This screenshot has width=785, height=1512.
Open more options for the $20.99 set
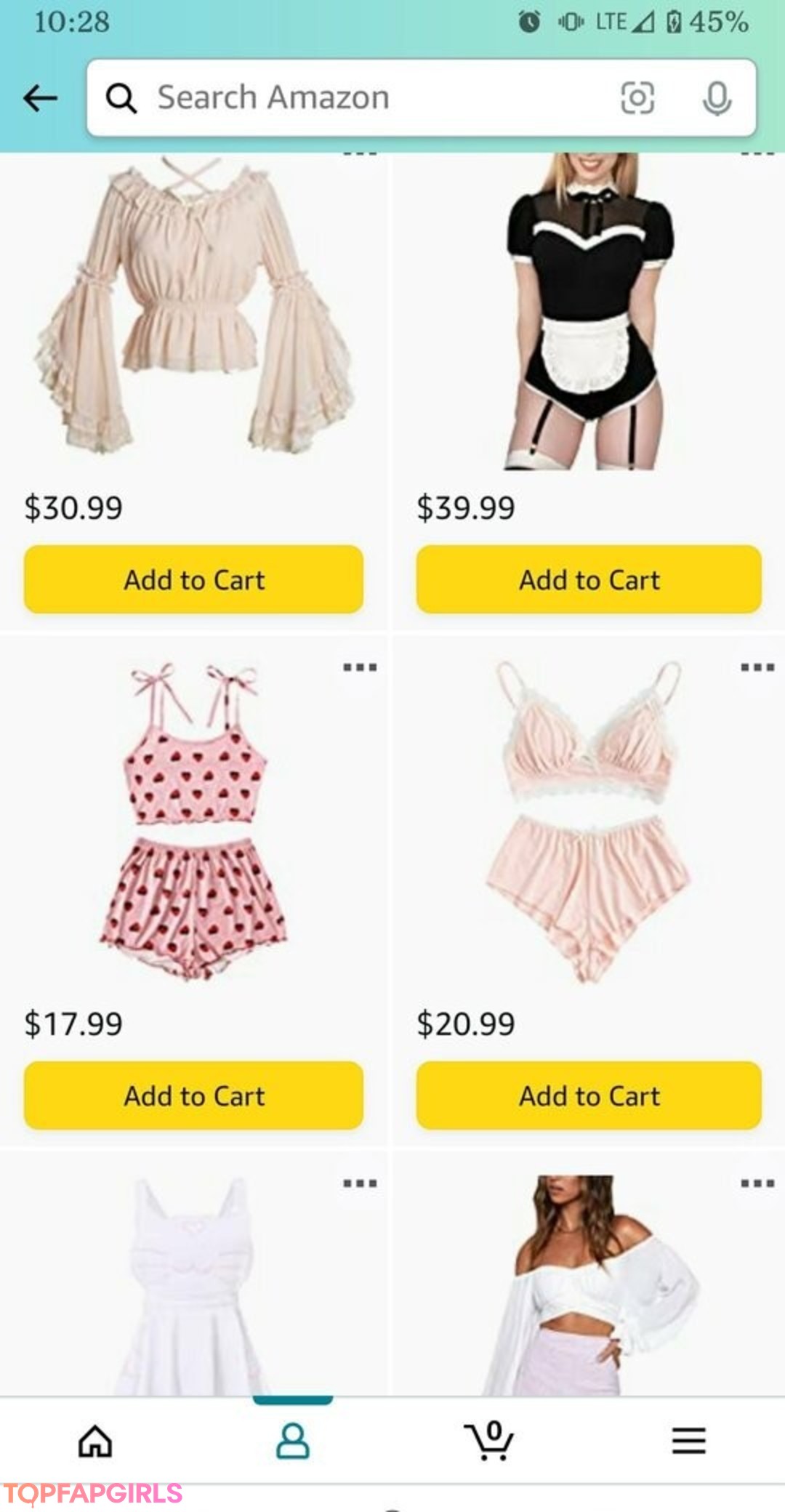click(x=757, y=667)
